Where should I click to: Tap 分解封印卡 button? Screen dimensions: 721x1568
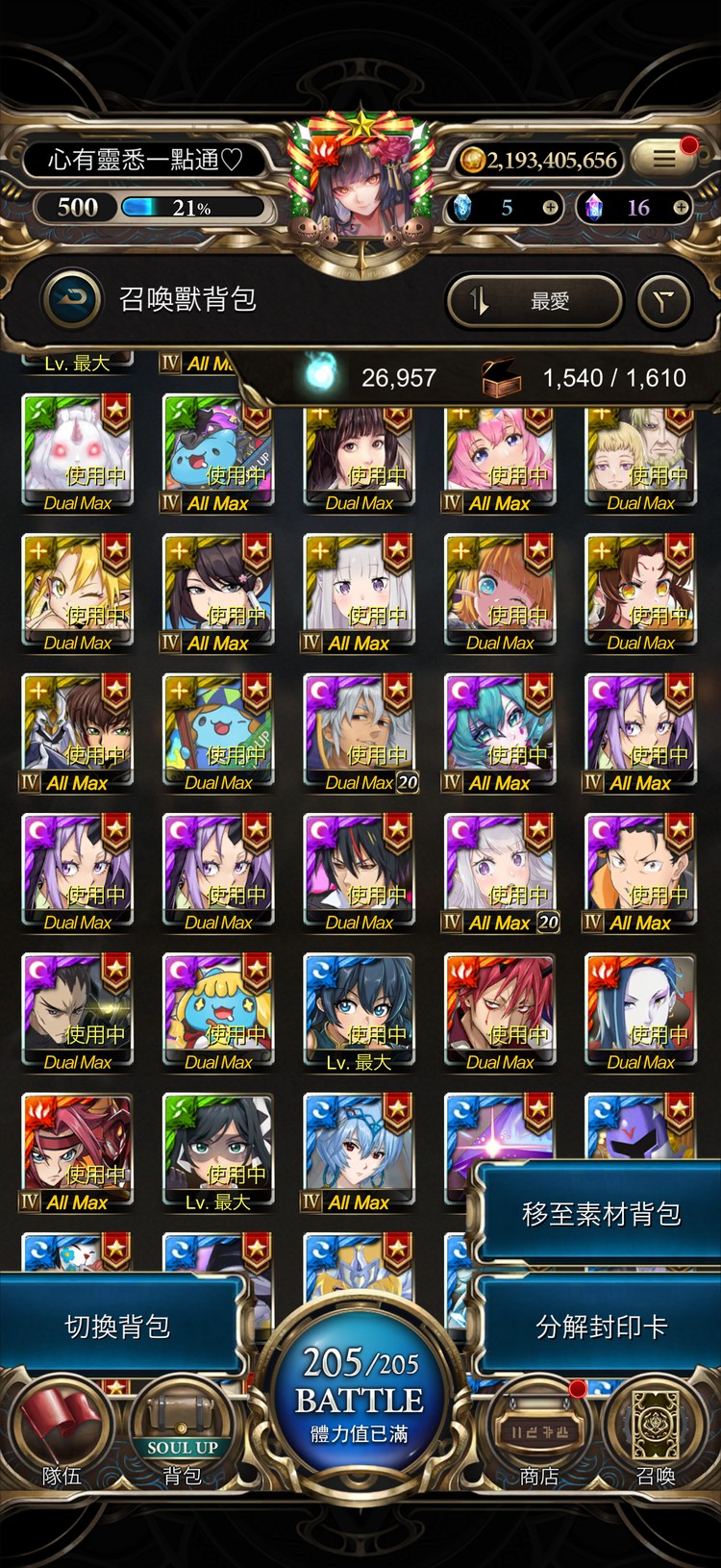pyautogui.click(x=600, y=1327)
